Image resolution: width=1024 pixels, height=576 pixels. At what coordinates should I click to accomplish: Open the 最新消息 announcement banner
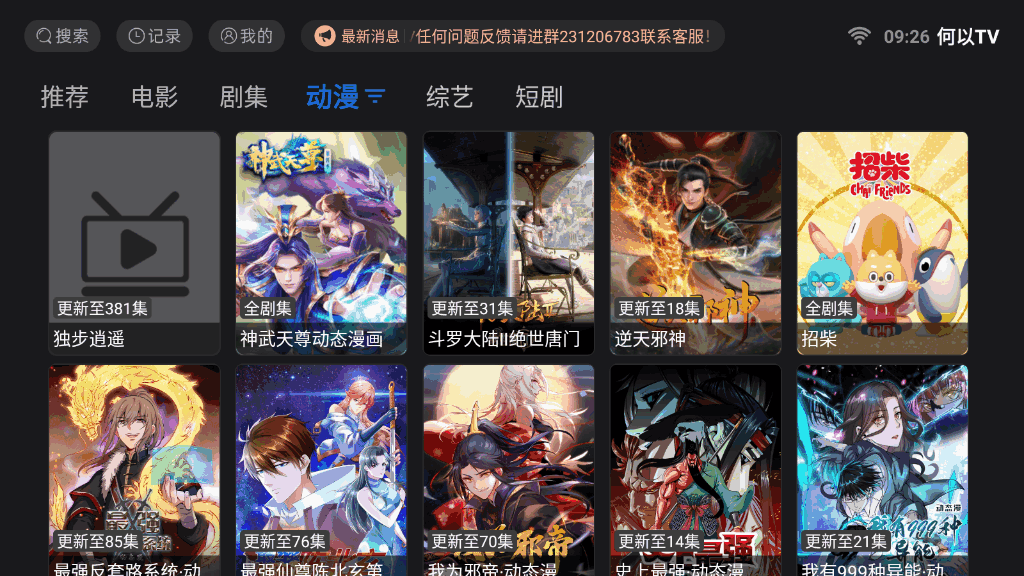coord(512,36)
